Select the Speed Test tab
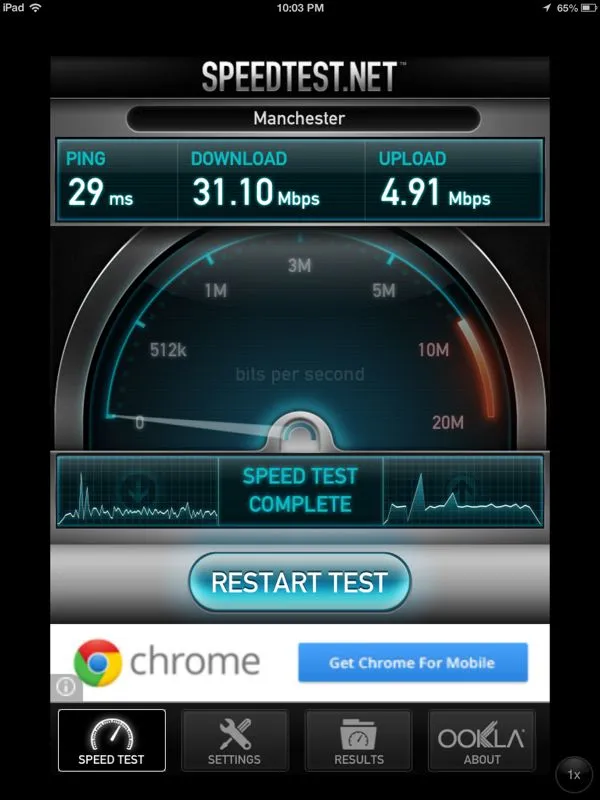Viewport: 600px width, 800px height. coord(111,741)
